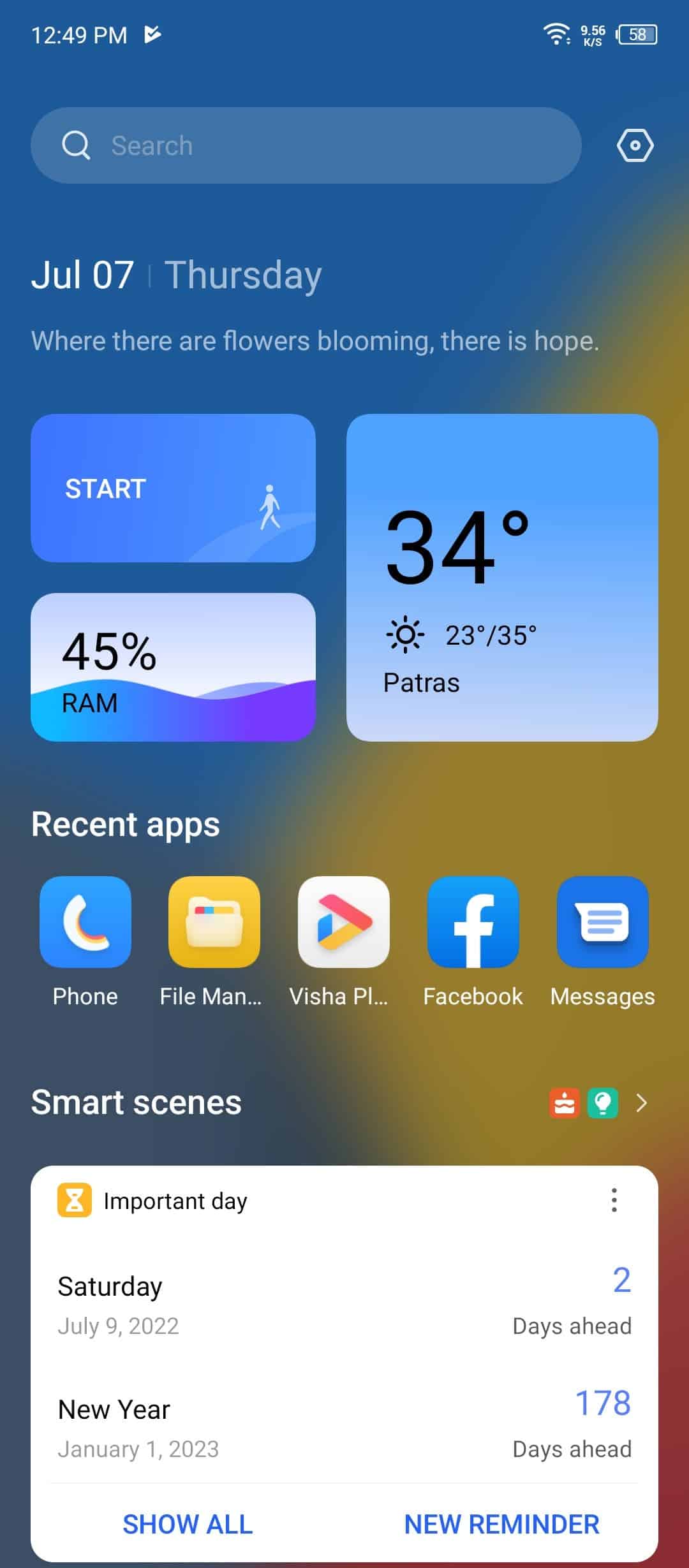Open the hexagon settings icon

coord(635,145)
